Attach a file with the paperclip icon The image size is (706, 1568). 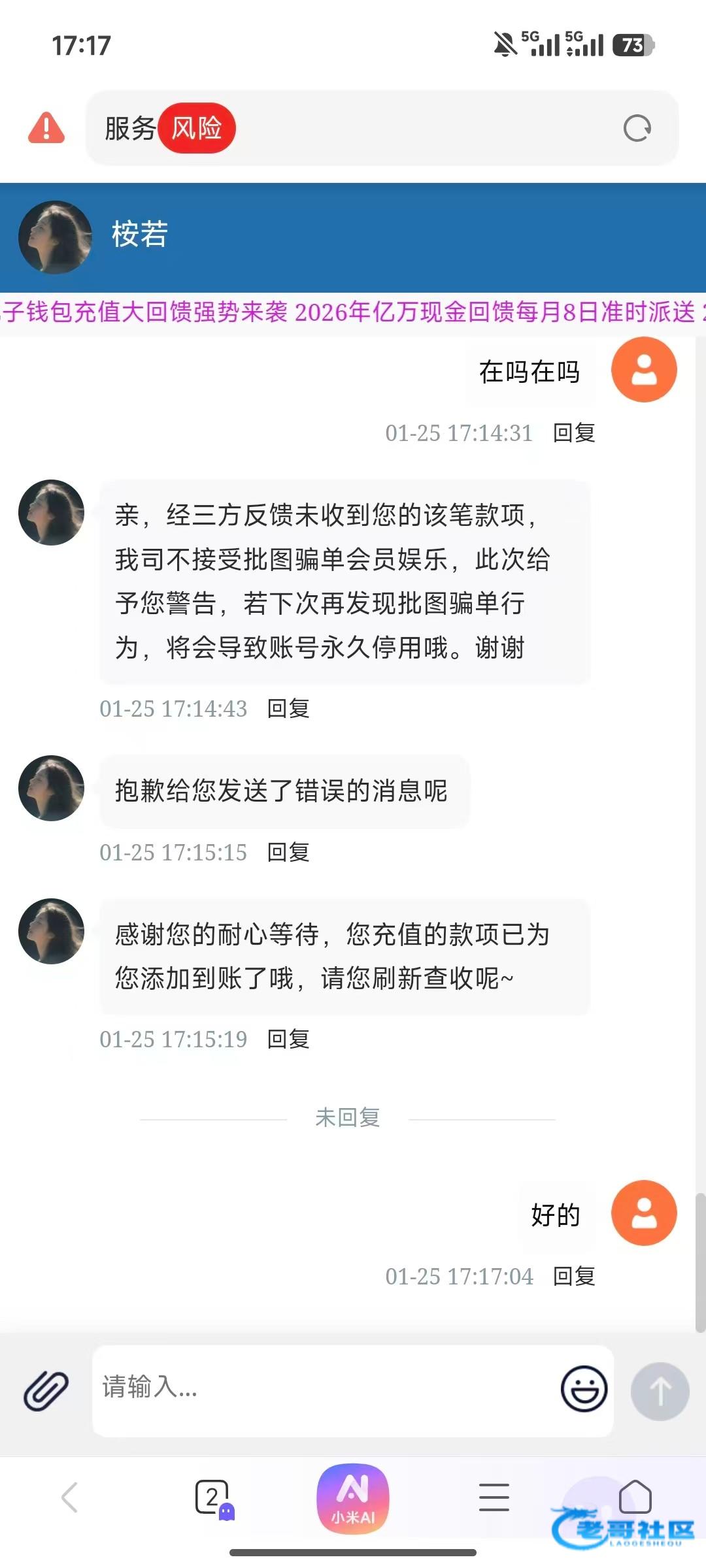(46, 1390)
